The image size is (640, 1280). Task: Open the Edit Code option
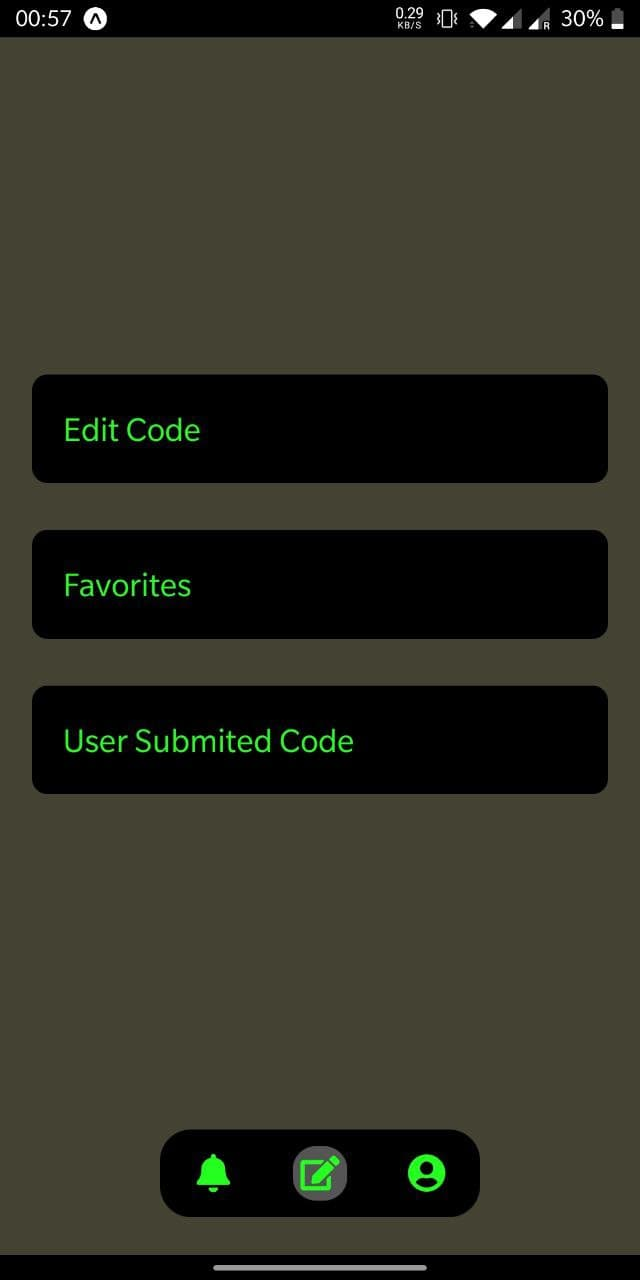coord(320,429)
